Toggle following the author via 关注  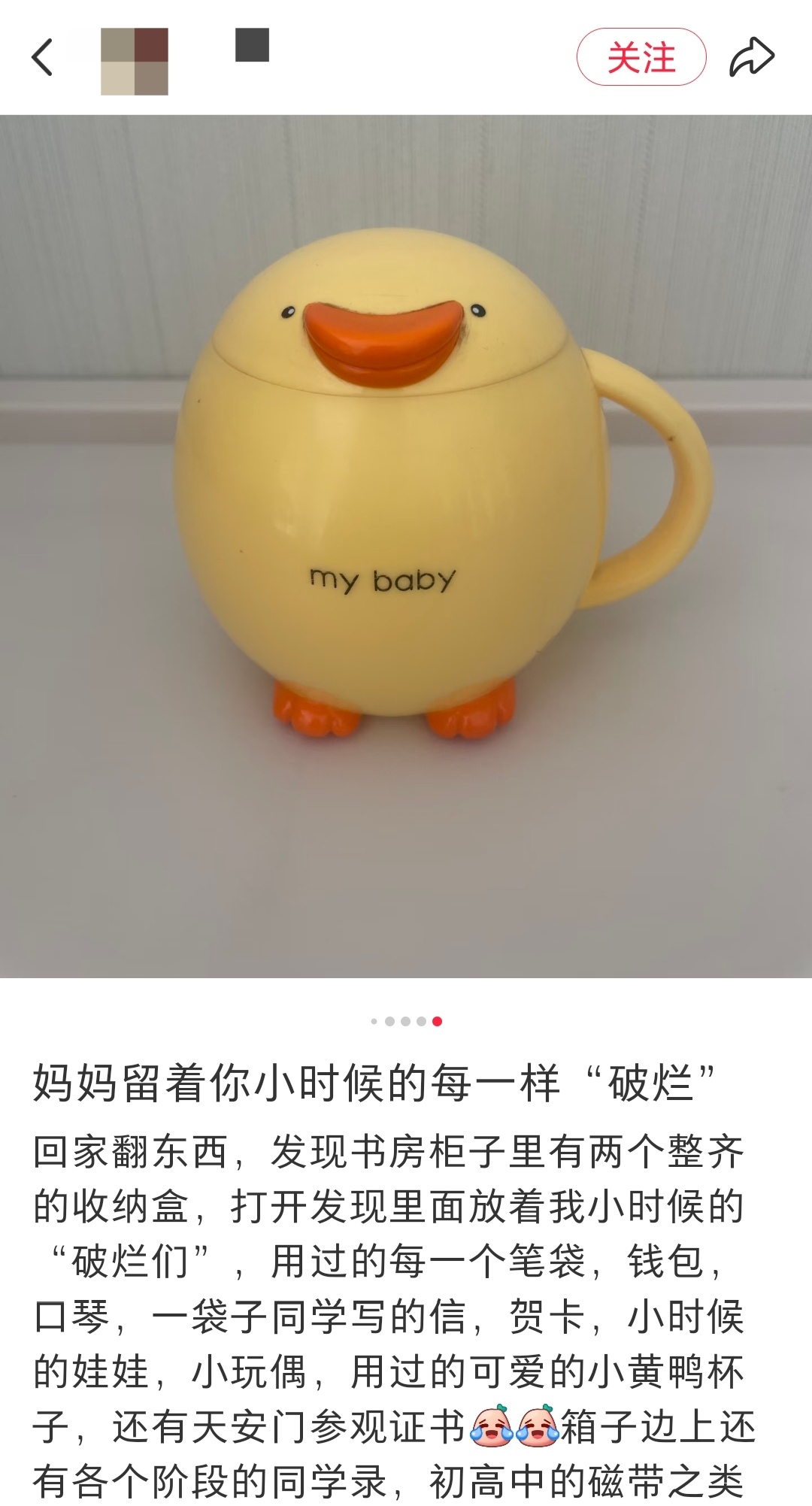pos(643,56)
